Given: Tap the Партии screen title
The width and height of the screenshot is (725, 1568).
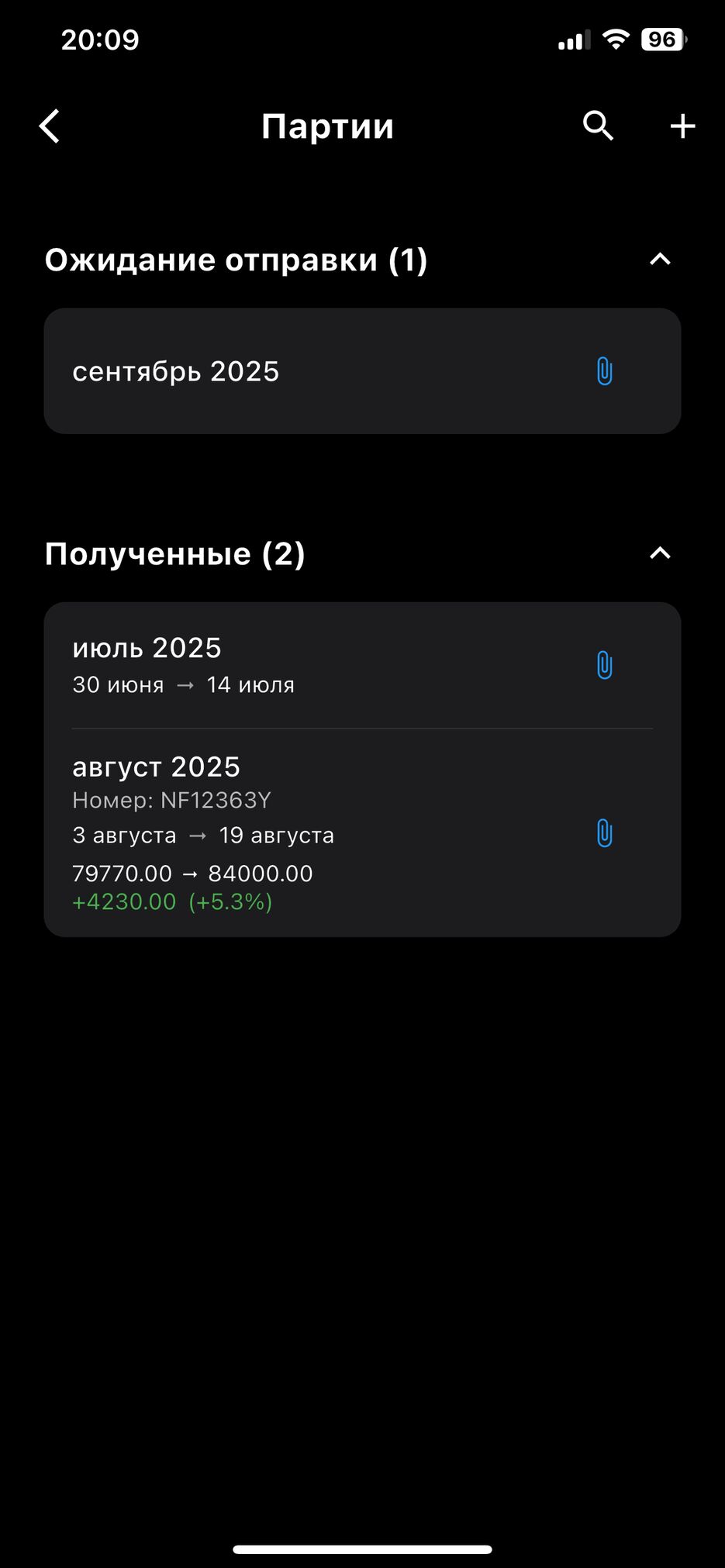Looking at the screenshot, I should click(x=326, y=125).
